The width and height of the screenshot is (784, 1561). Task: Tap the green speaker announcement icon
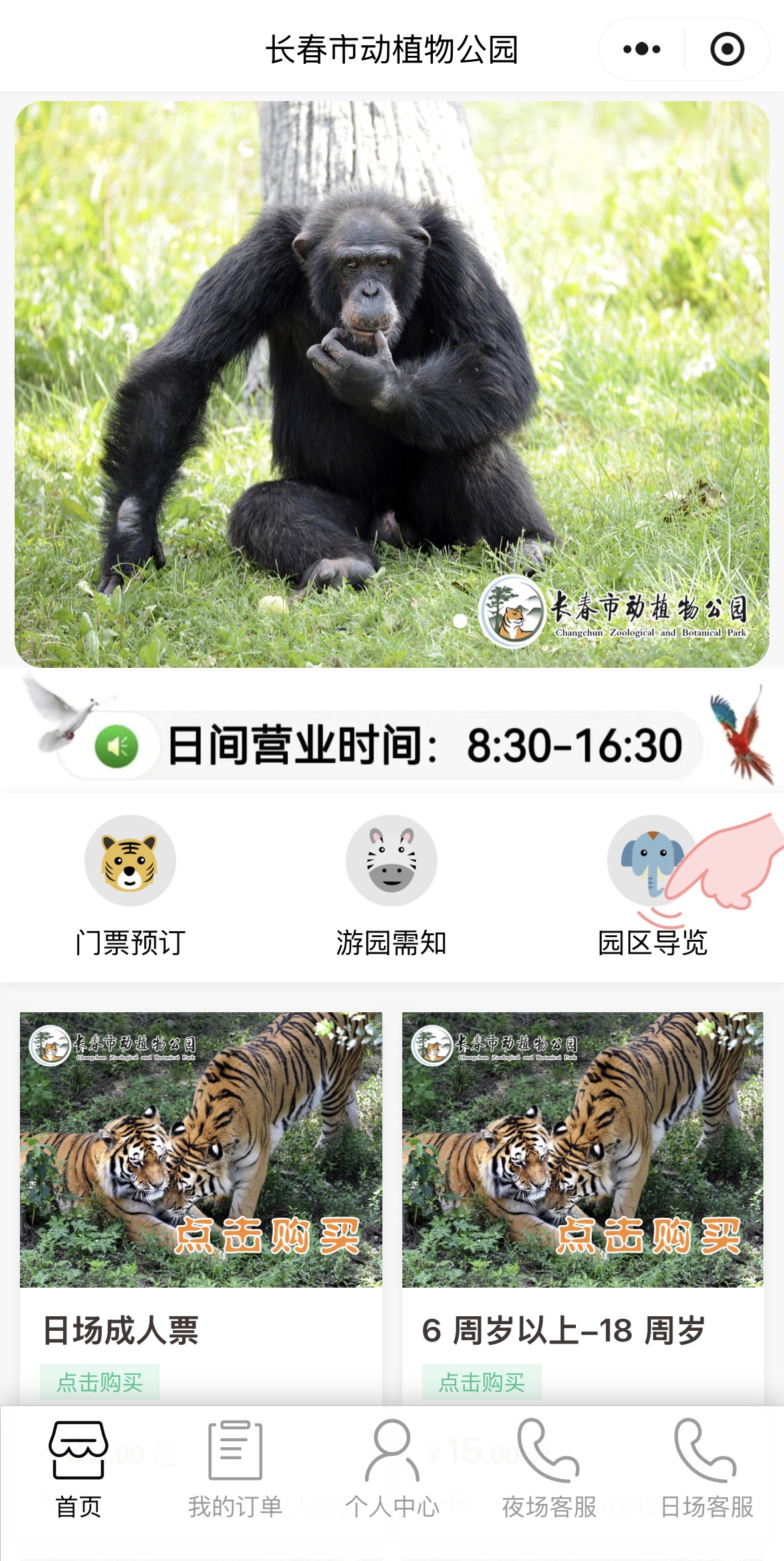(117, 747)
